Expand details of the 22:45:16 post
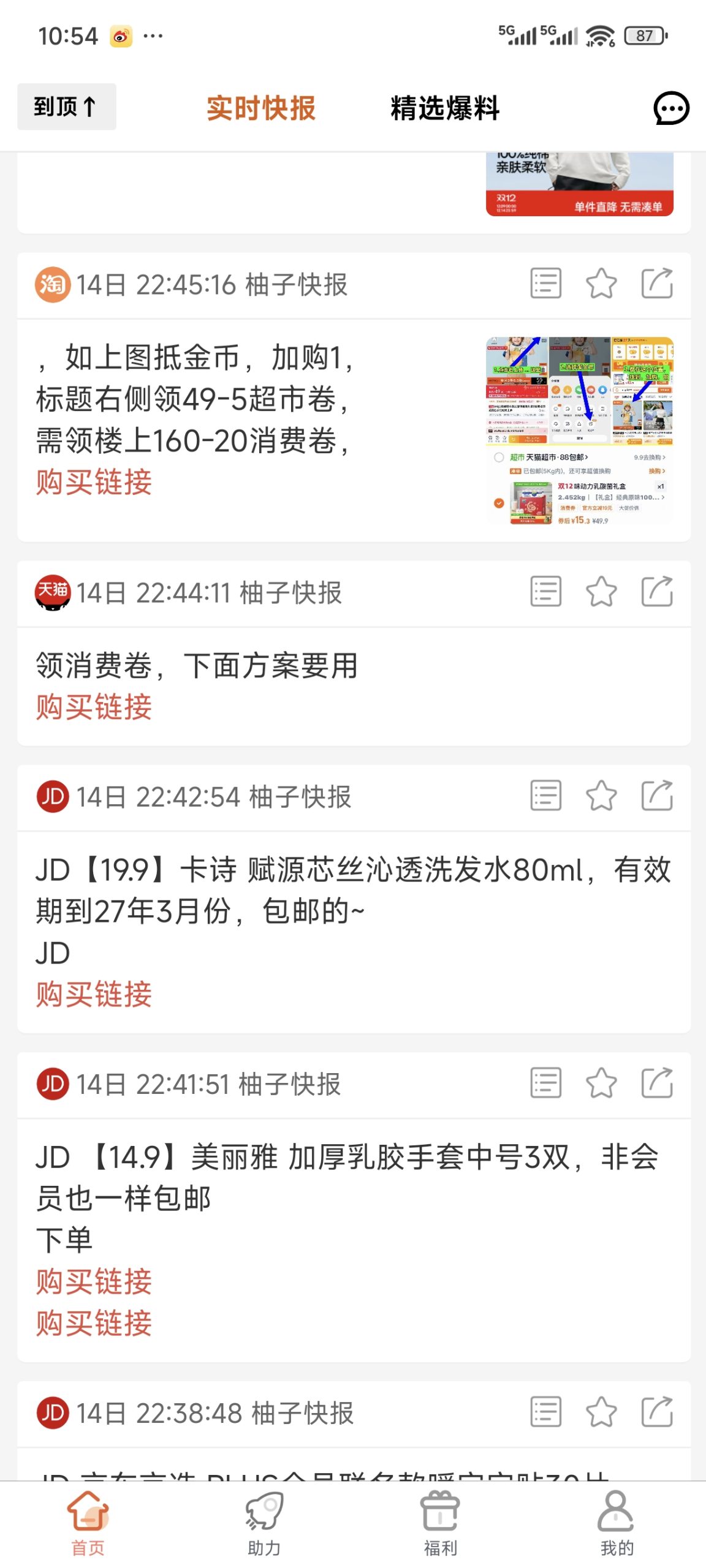 [545, 283]
